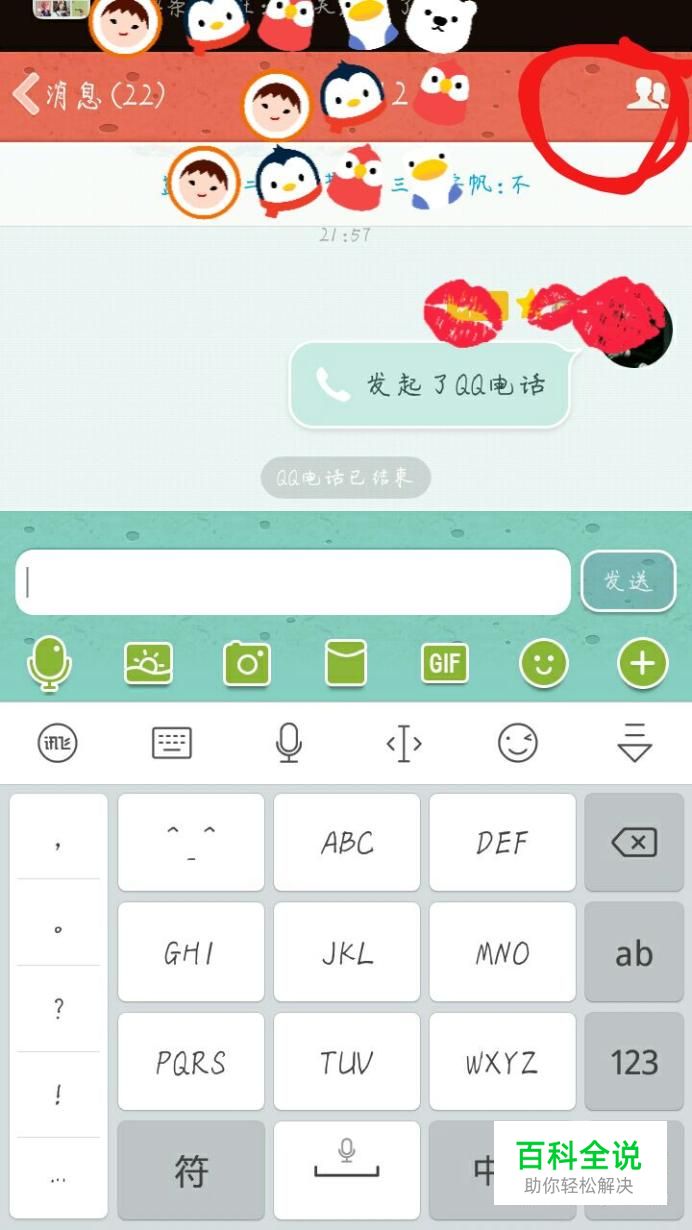Screen dimensions: 692x1230
Task: Tap the backspace key
Action: 634,842
